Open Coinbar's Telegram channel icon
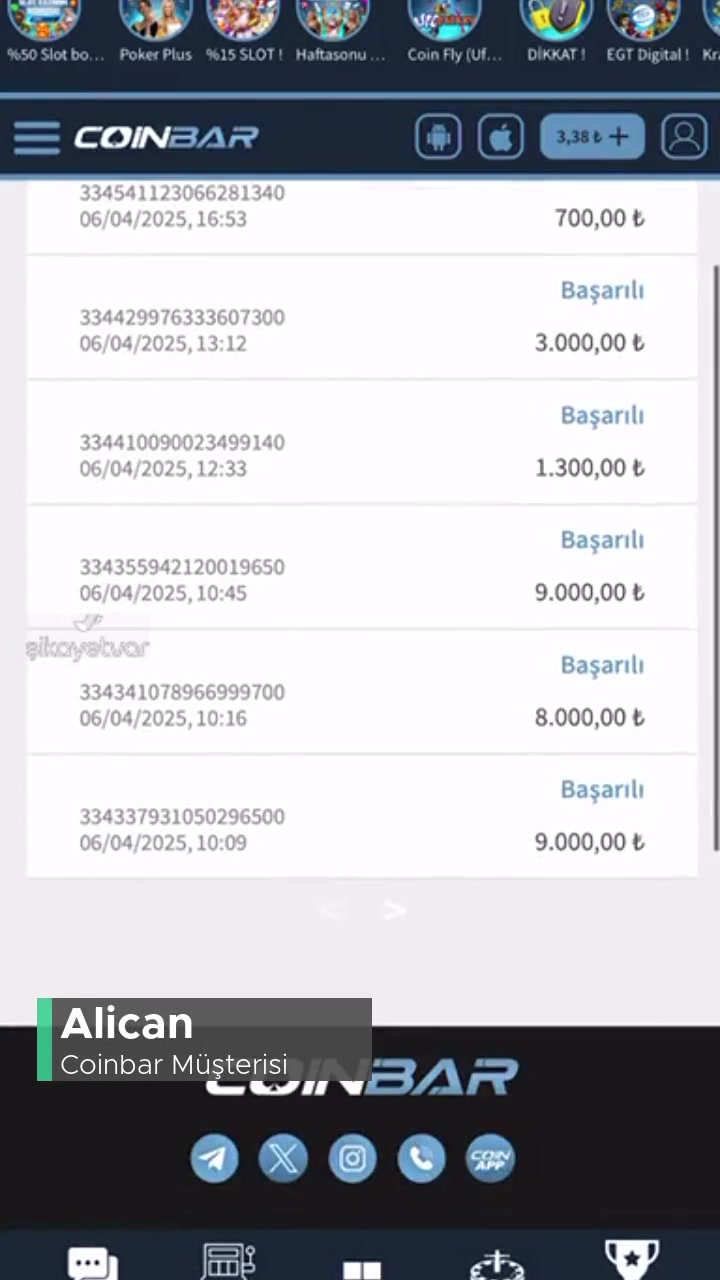Viewport: 720px width, 1280px height. pyautogui.click(x=214, y=1158)
